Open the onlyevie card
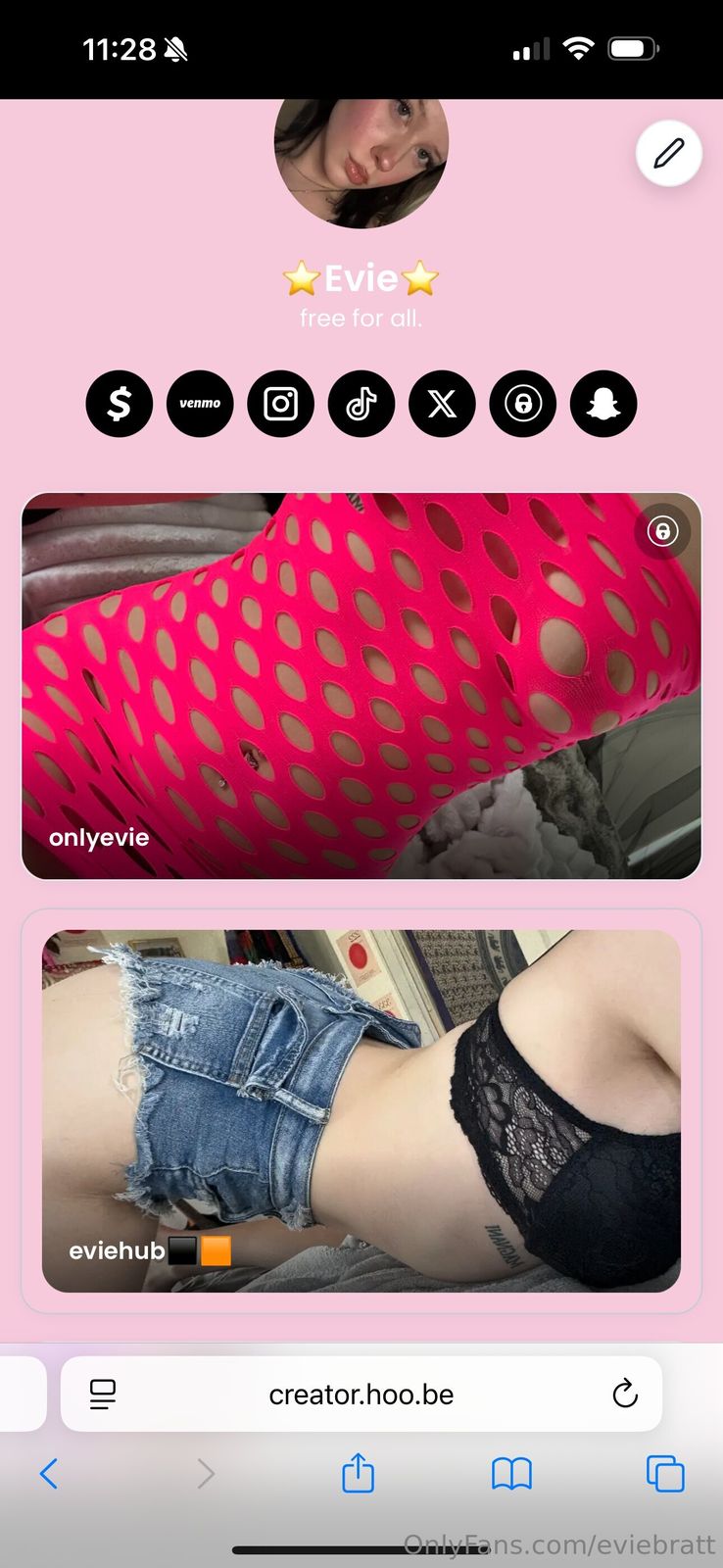723x1568 pixels. click(x=361, y=686)
